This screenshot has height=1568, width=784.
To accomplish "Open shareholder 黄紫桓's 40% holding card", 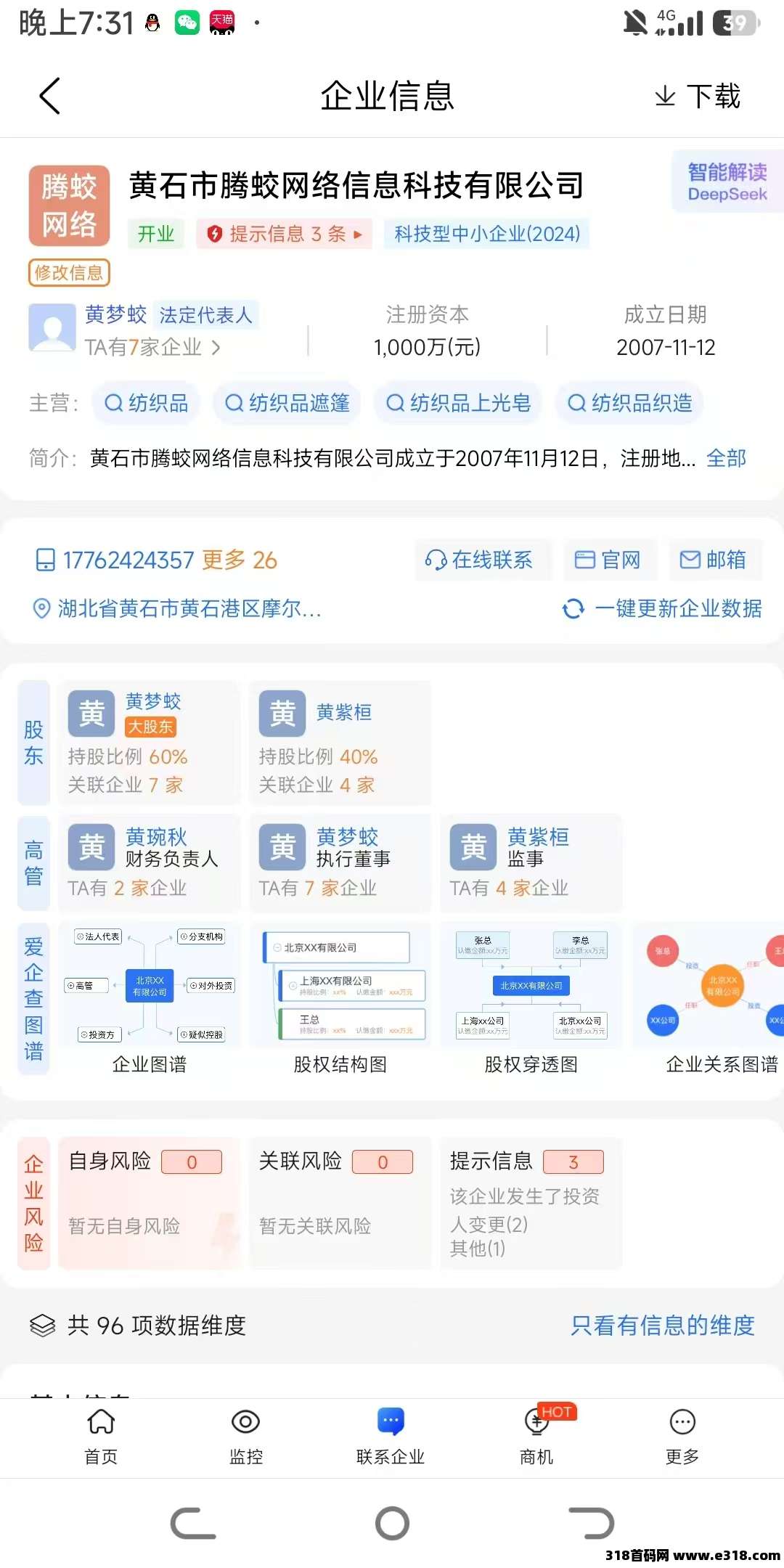I will [x=340, y=743].
